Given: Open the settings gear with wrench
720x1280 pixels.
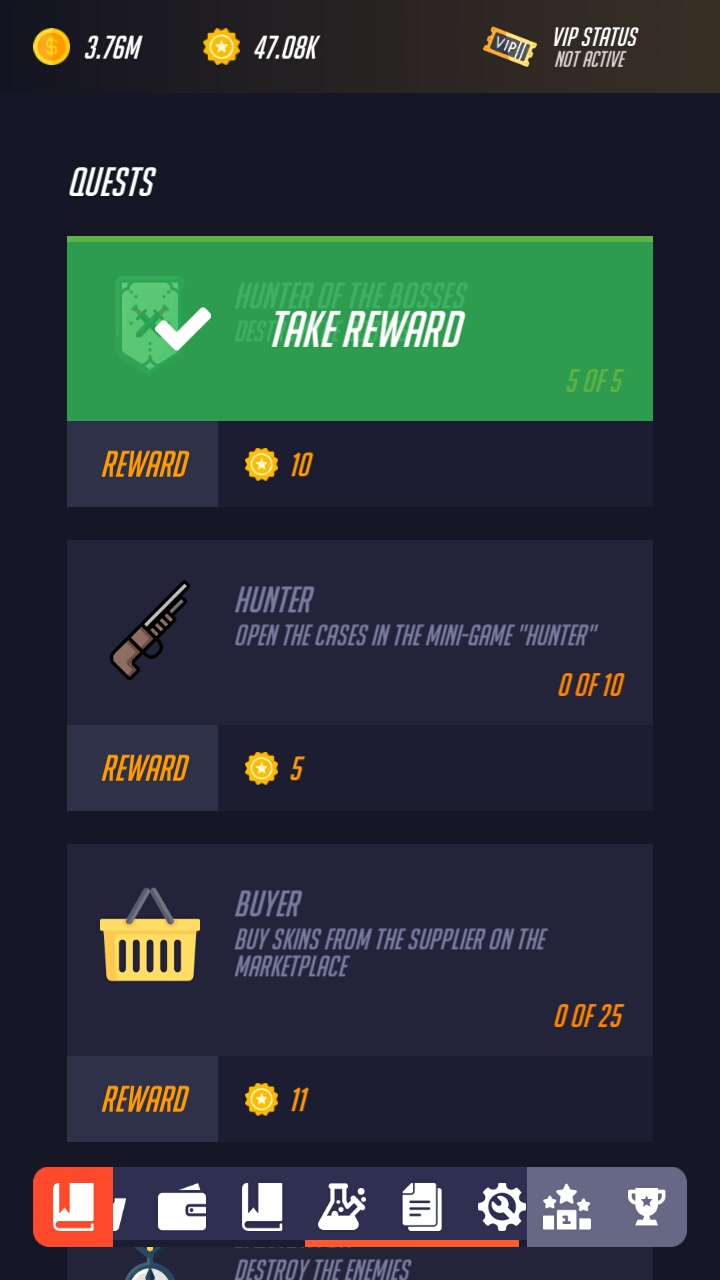Looking at the screenshot, I should (x=501, y=1207).
